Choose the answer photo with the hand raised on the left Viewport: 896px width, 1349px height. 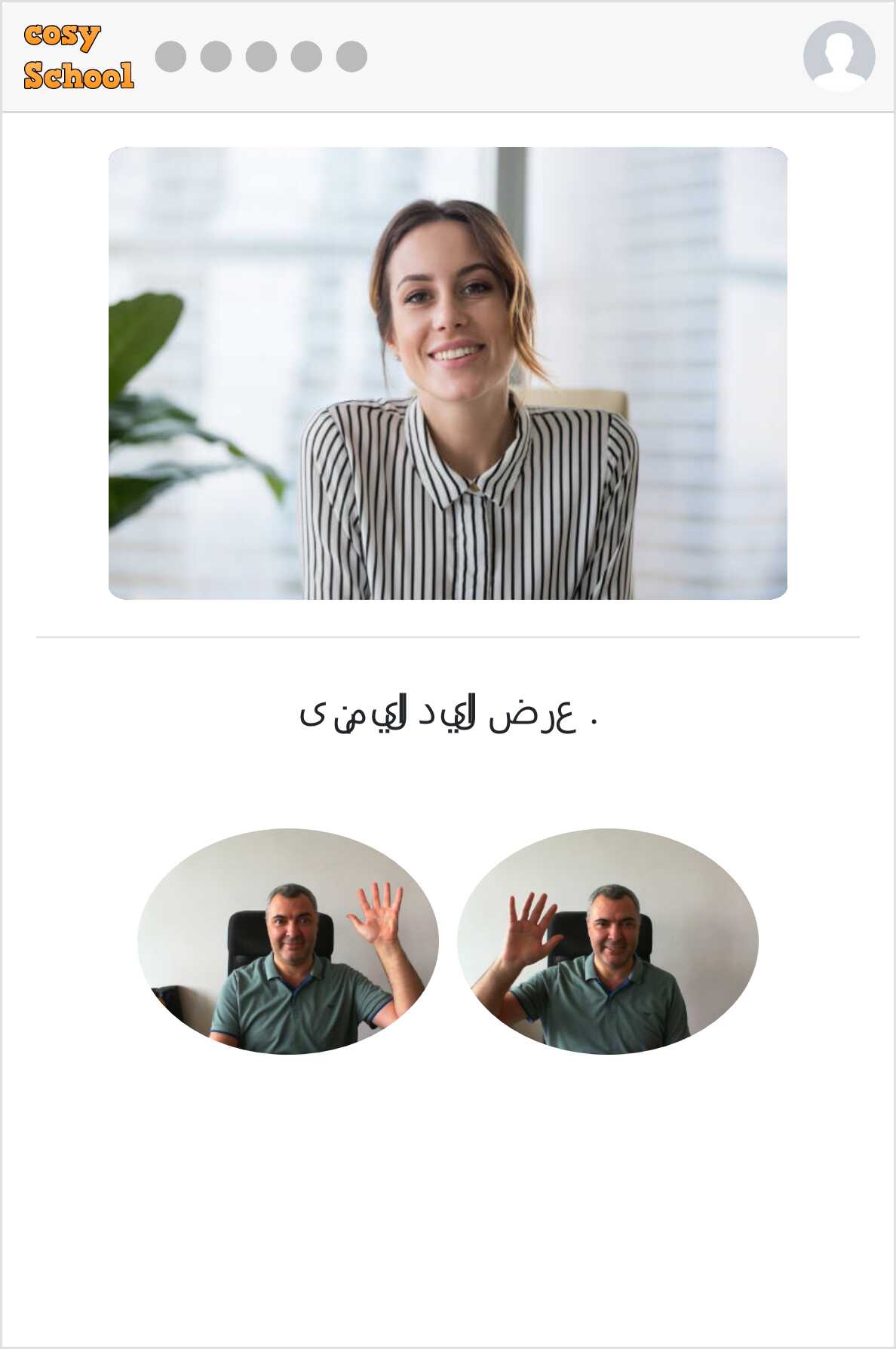tap(607, 941)
